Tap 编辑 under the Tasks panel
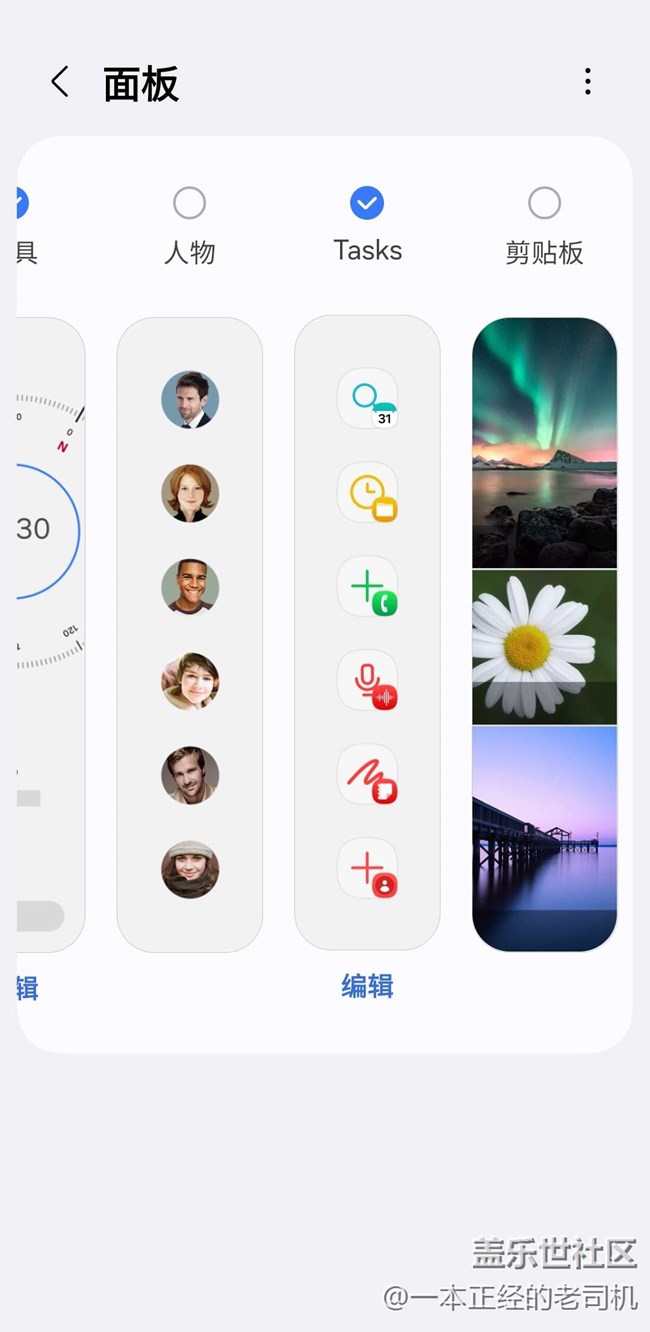The width and height of the screenshot is (650, 1332). 367,986
